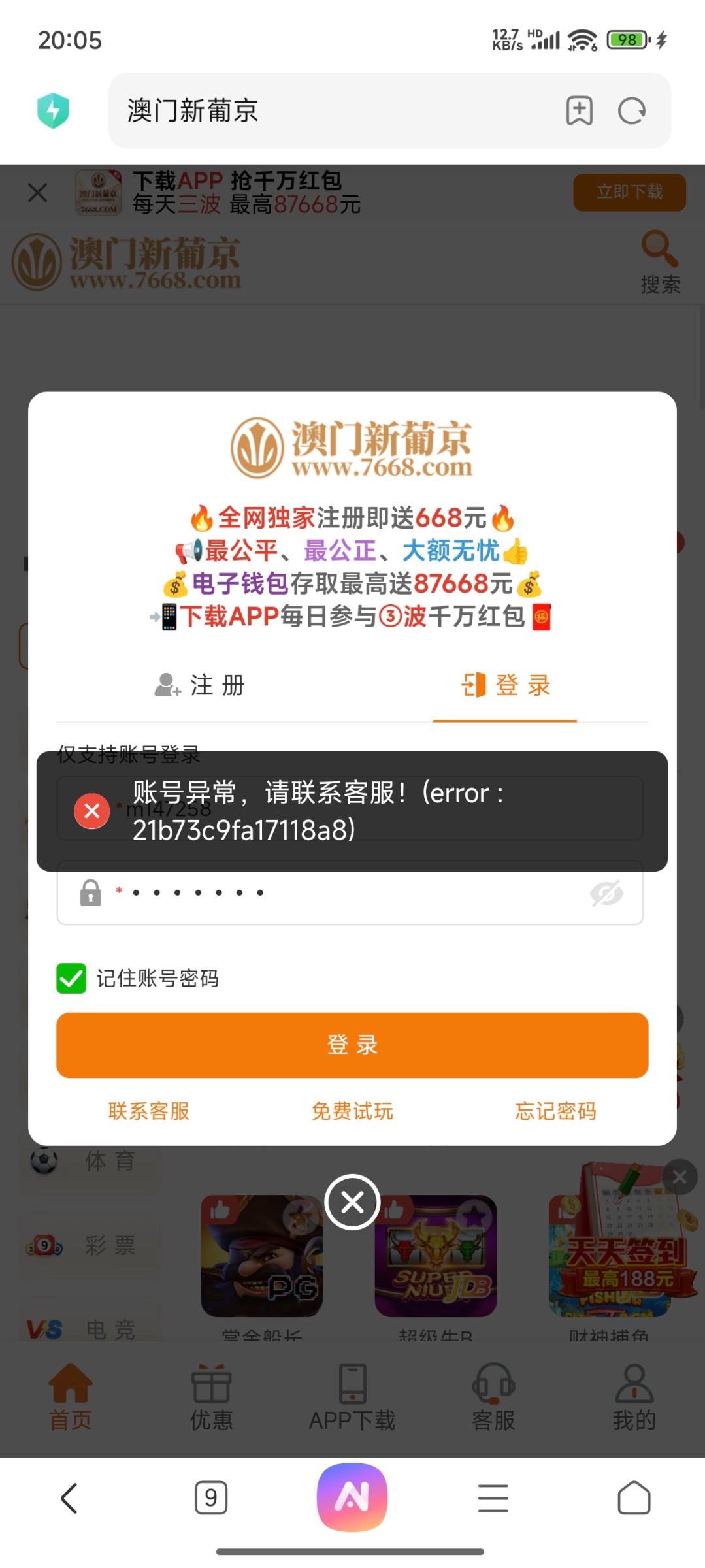Switch to the 注册 tab
The width and height of the screenshot is (705, 1568).
pyautogui.click(x=200, y=685)
